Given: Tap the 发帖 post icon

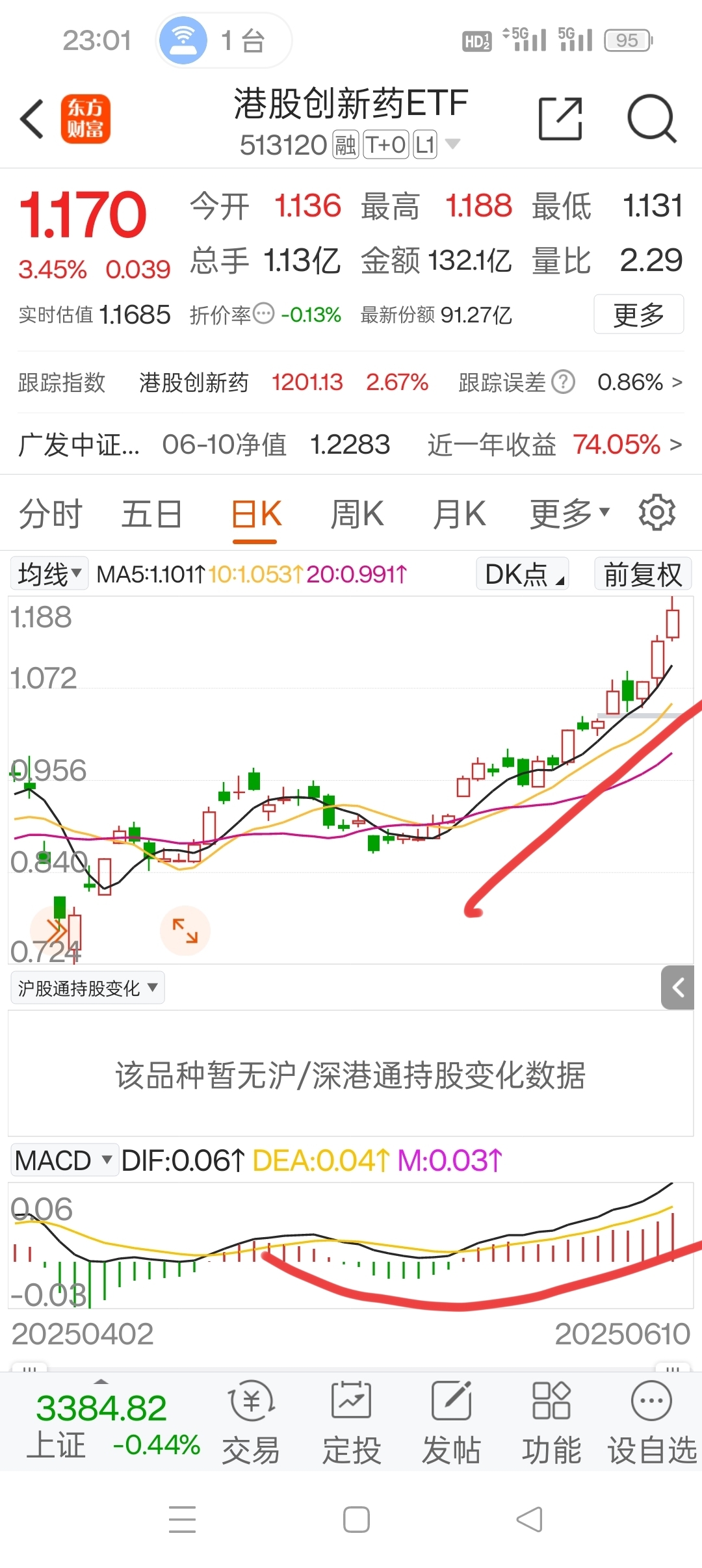Looking at the screenshot, I should [x=452, y=1422].
